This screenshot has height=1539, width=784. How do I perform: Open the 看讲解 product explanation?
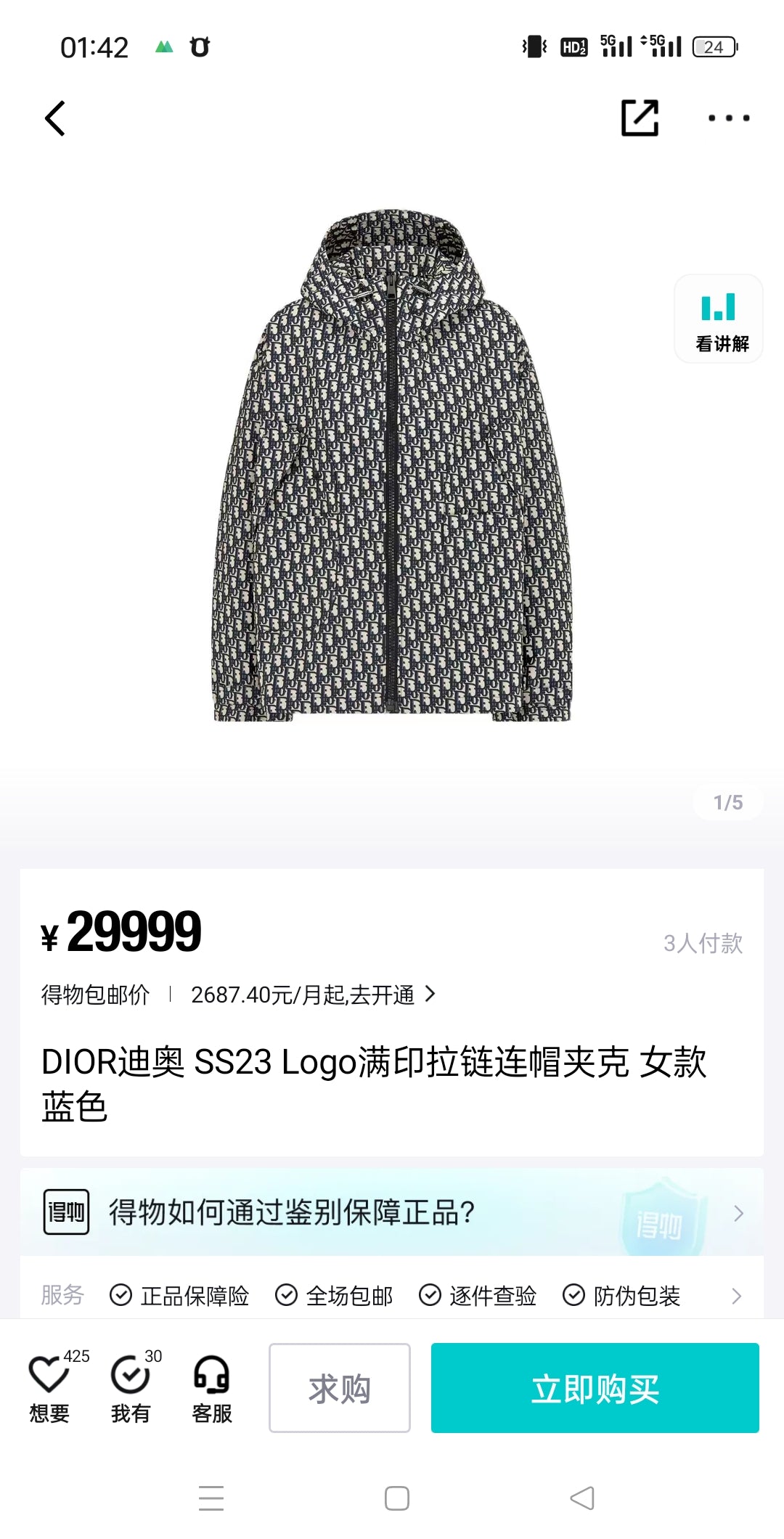719,319
